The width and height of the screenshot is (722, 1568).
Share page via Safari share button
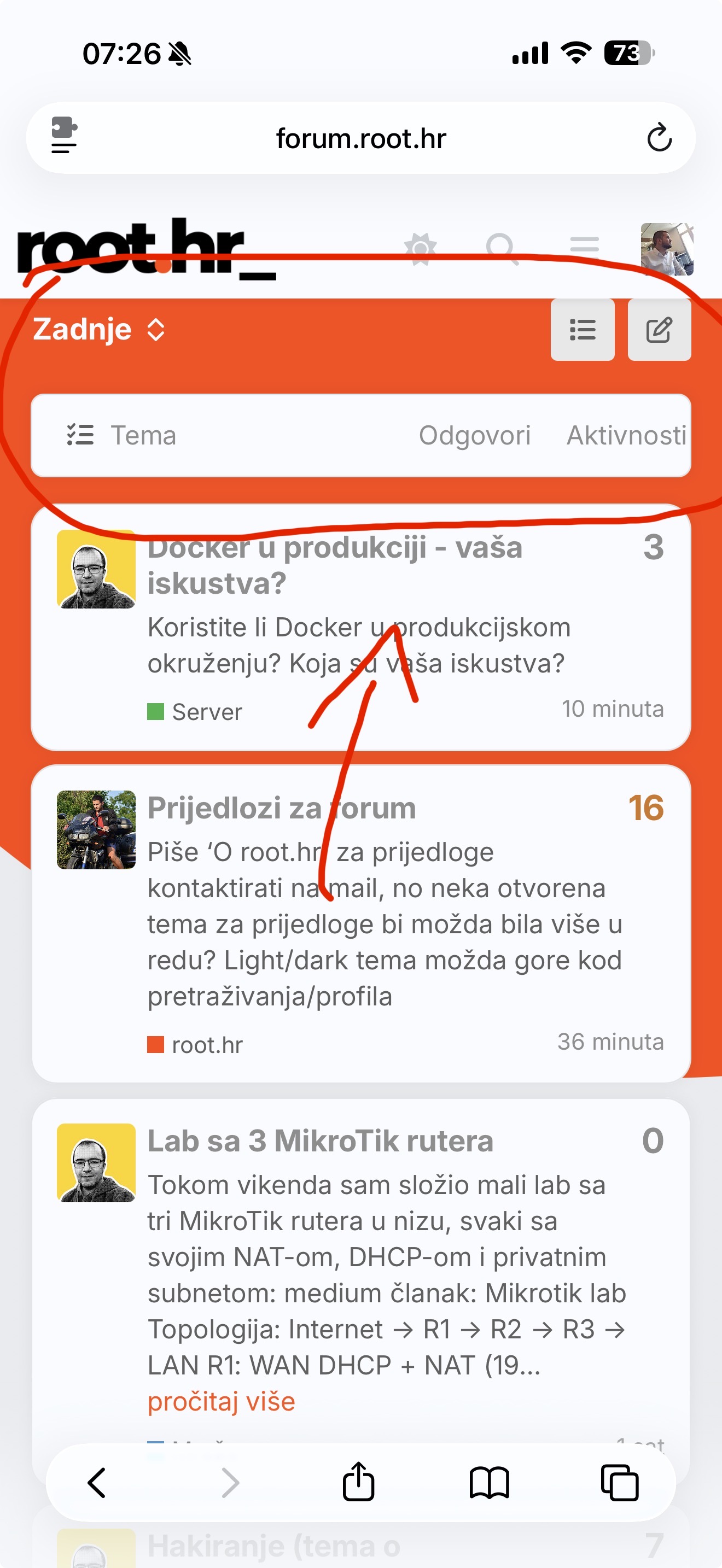[358, 1482]
